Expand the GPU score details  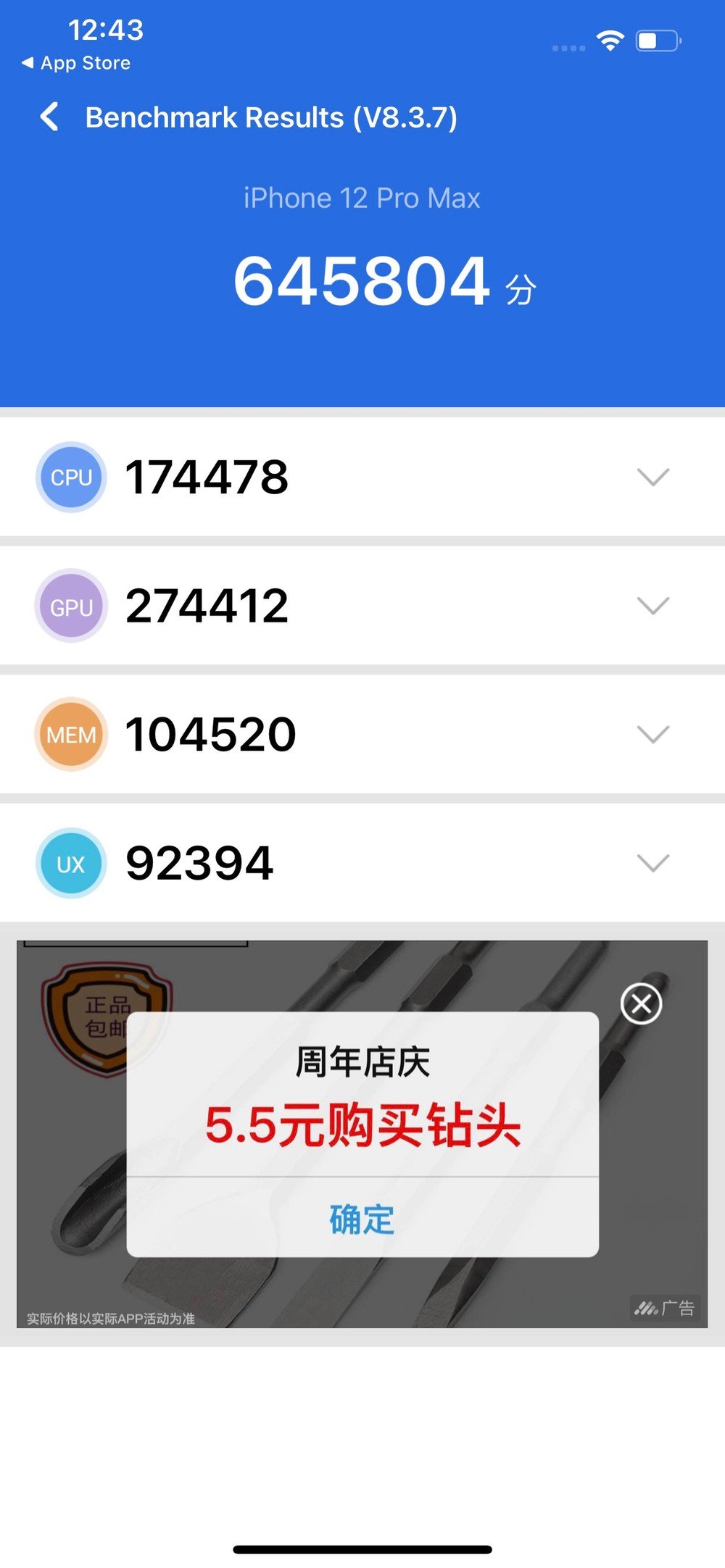coord(652,605)
